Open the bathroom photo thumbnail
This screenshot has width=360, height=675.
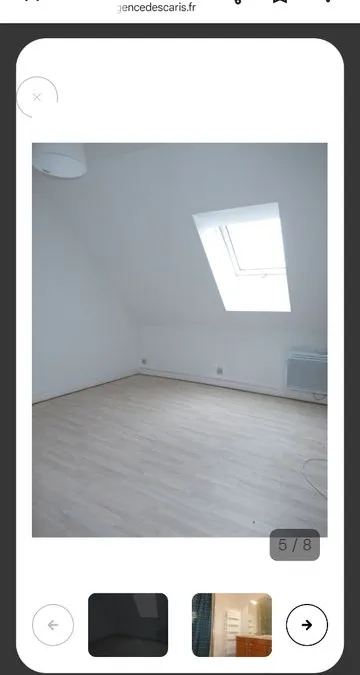232,625
